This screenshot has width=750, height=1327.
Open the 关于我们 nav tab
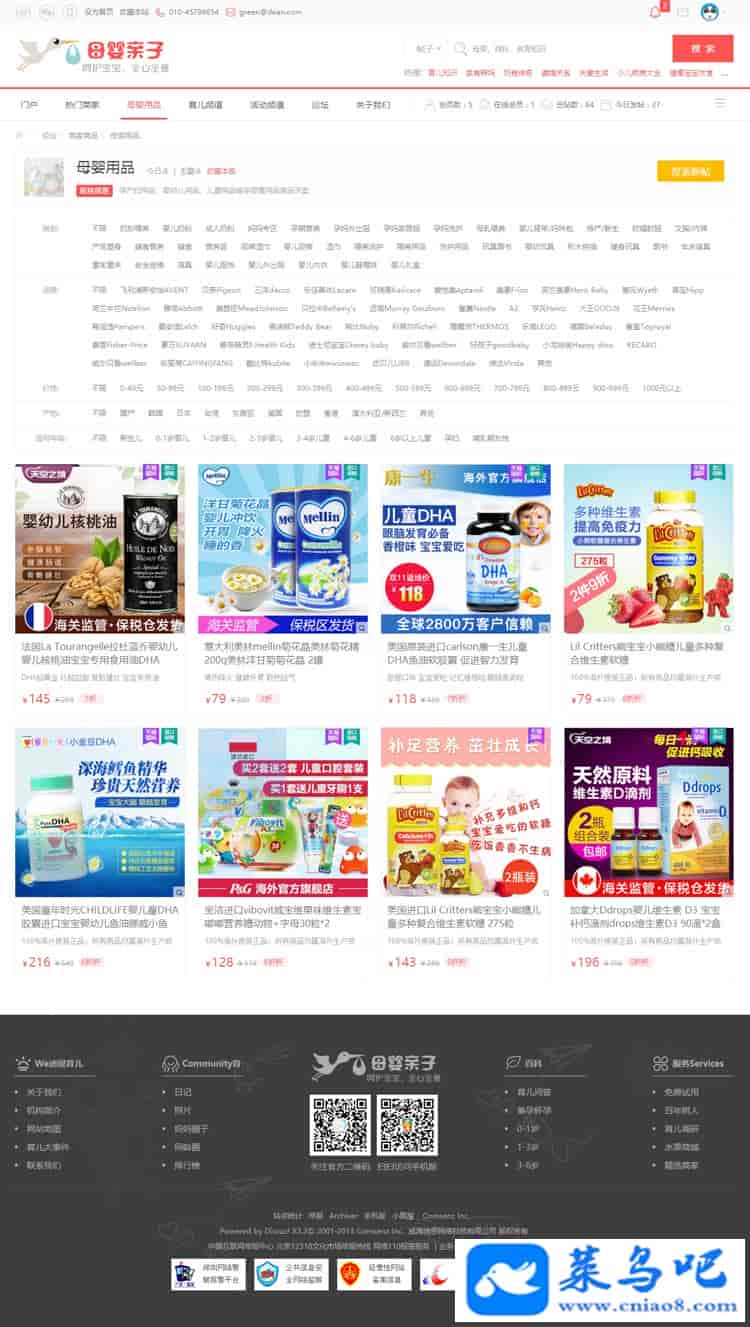click(373, 104)
